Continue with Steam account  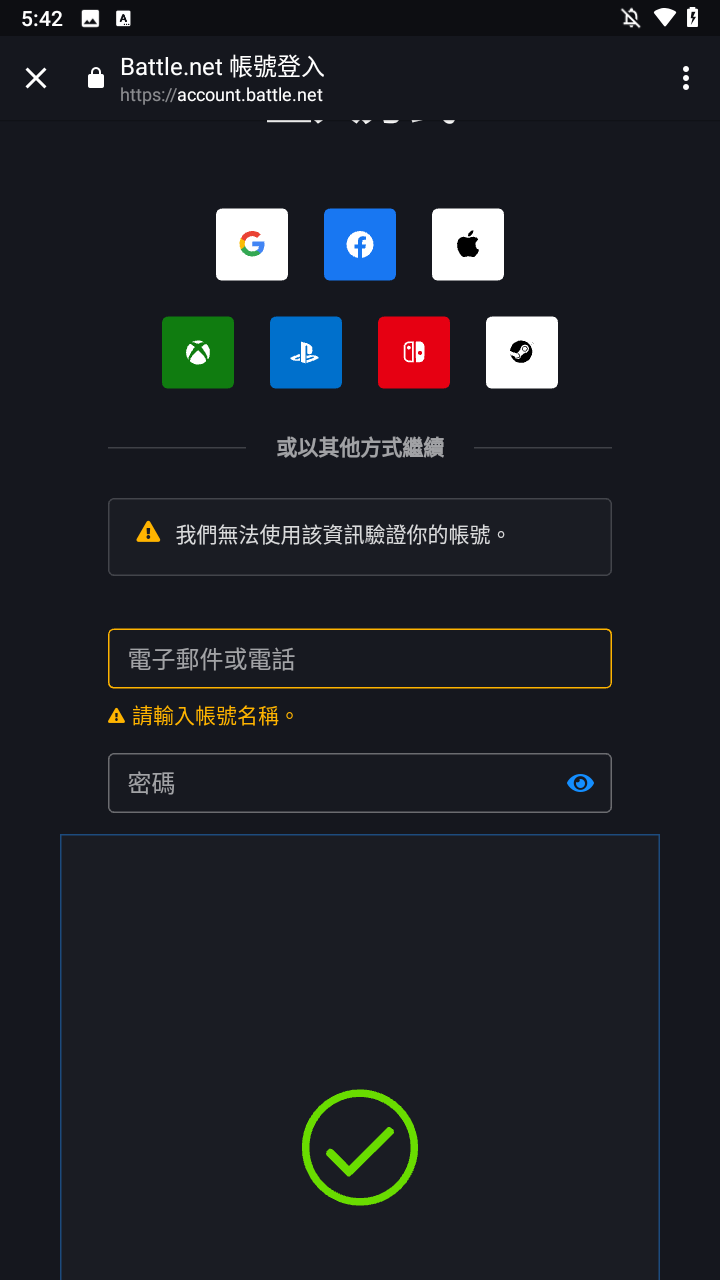point(522,352)
